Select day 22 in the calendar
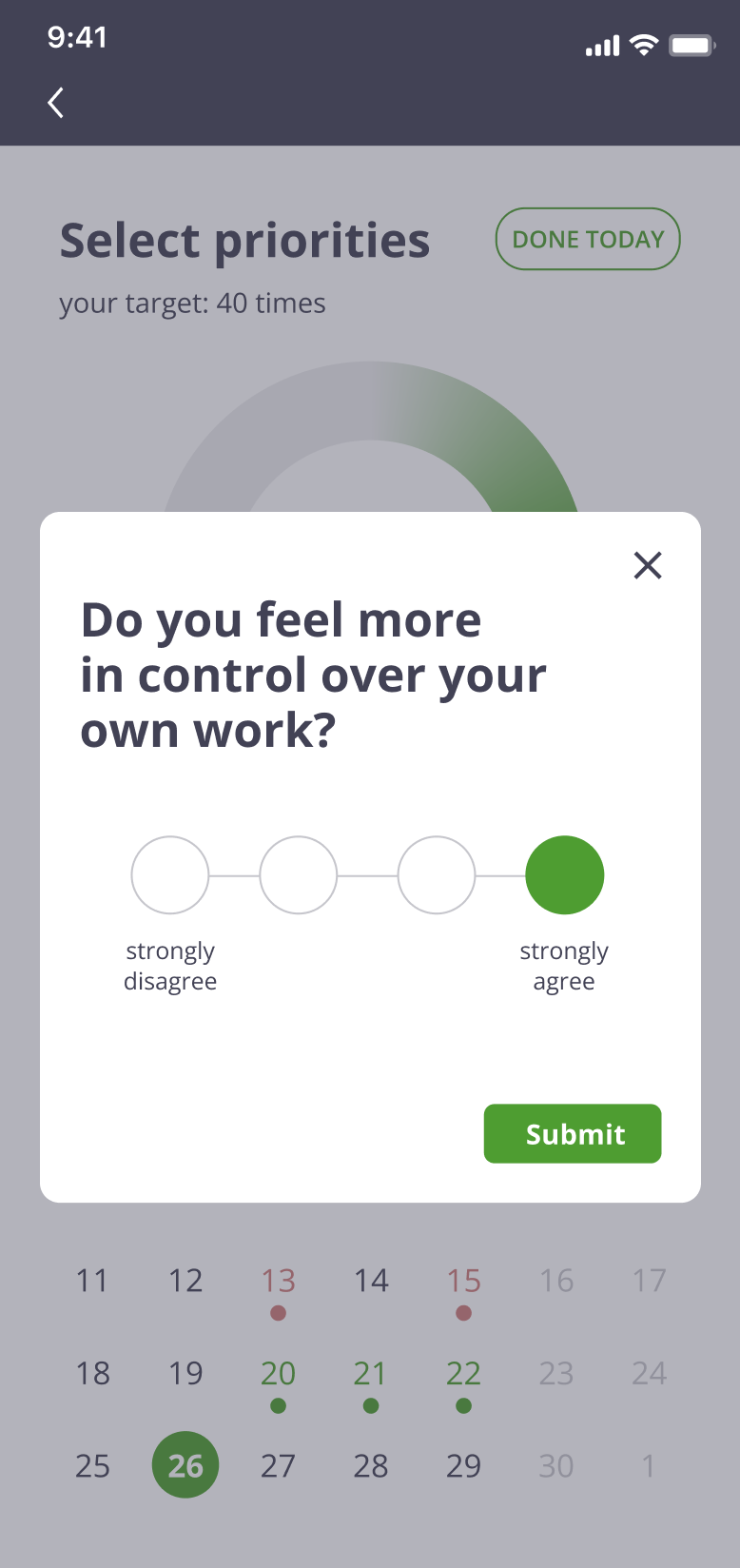This screenshot has height=1568, width=740. point(463,1375)
